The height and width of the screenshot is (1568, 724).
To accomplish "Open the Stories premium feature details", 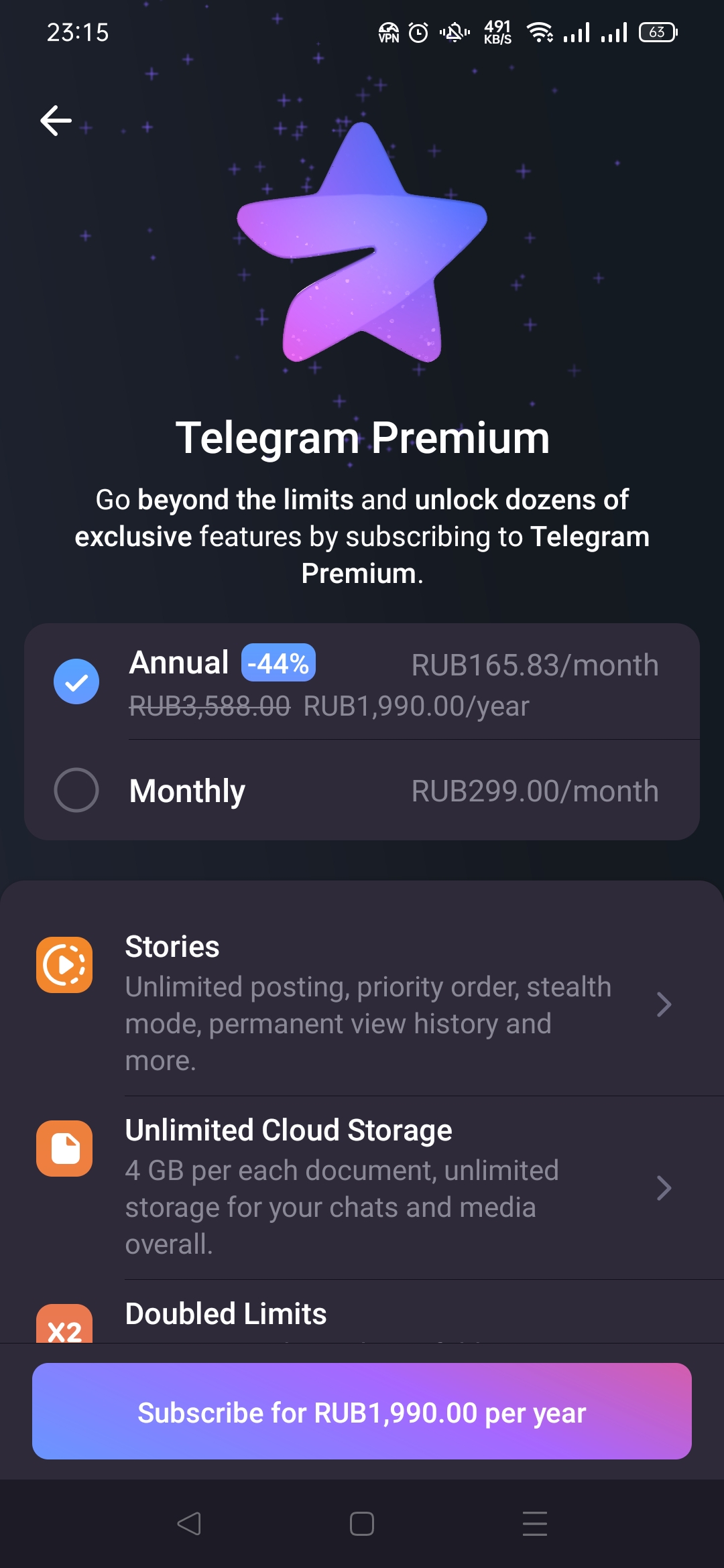I will point(362,1003).
